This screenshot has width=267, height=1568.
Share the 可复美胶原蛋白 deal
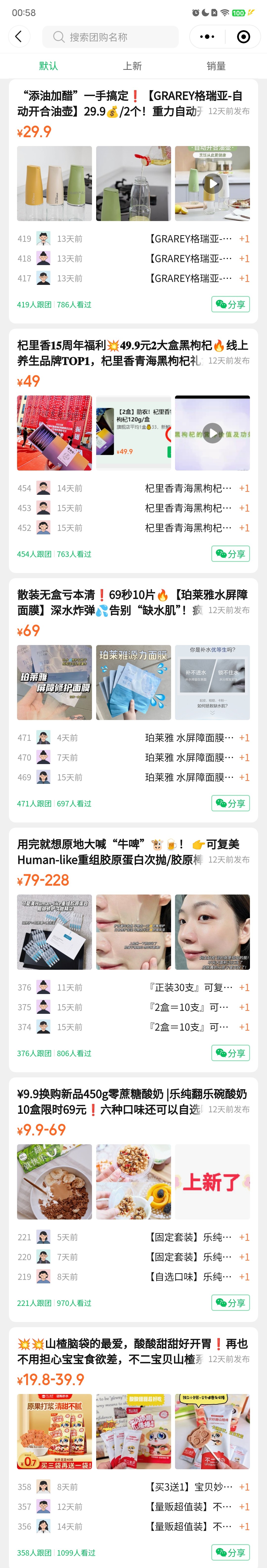[x=230, y=1053]
